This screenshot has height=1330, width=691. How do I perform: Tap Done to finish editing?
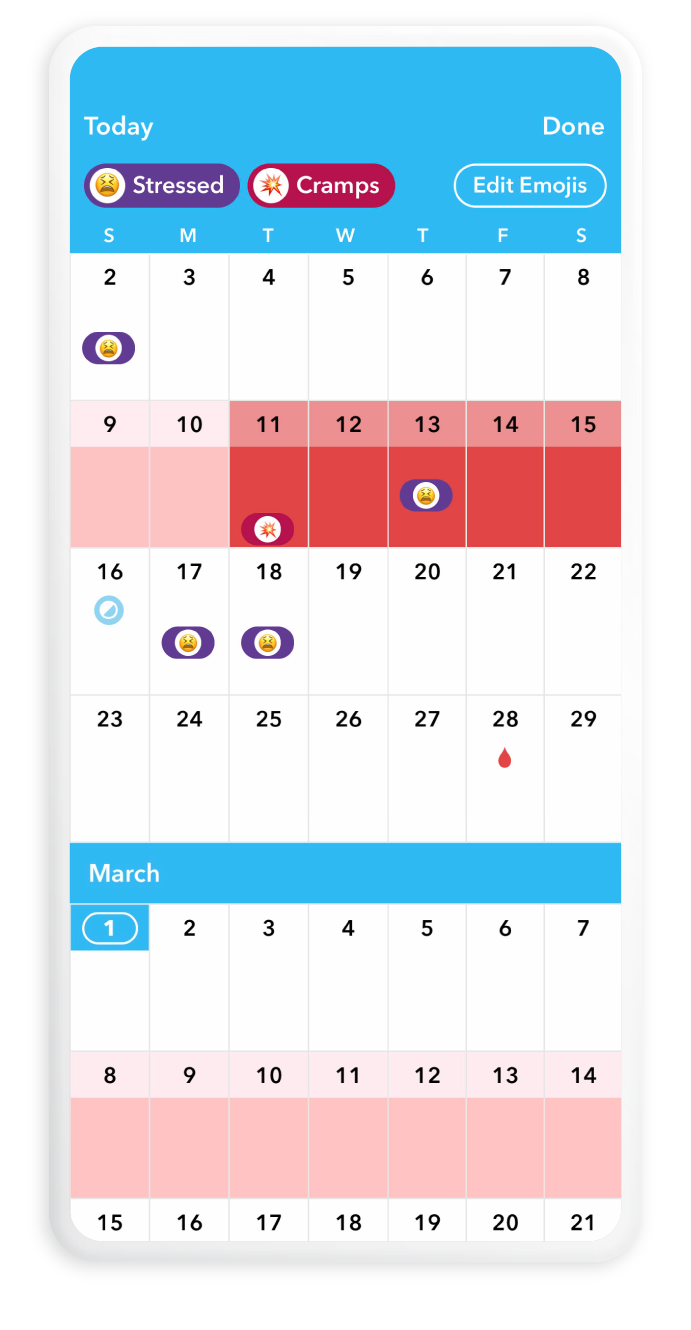click(573, 127)
